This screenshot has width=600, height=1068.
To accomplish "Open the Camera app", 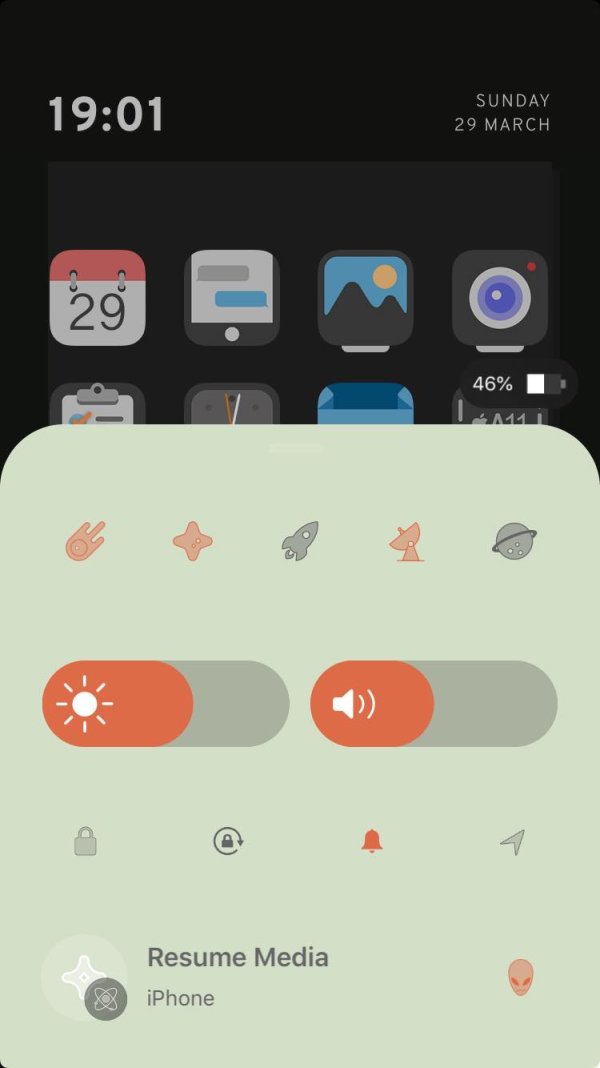I will click(500, 298).
